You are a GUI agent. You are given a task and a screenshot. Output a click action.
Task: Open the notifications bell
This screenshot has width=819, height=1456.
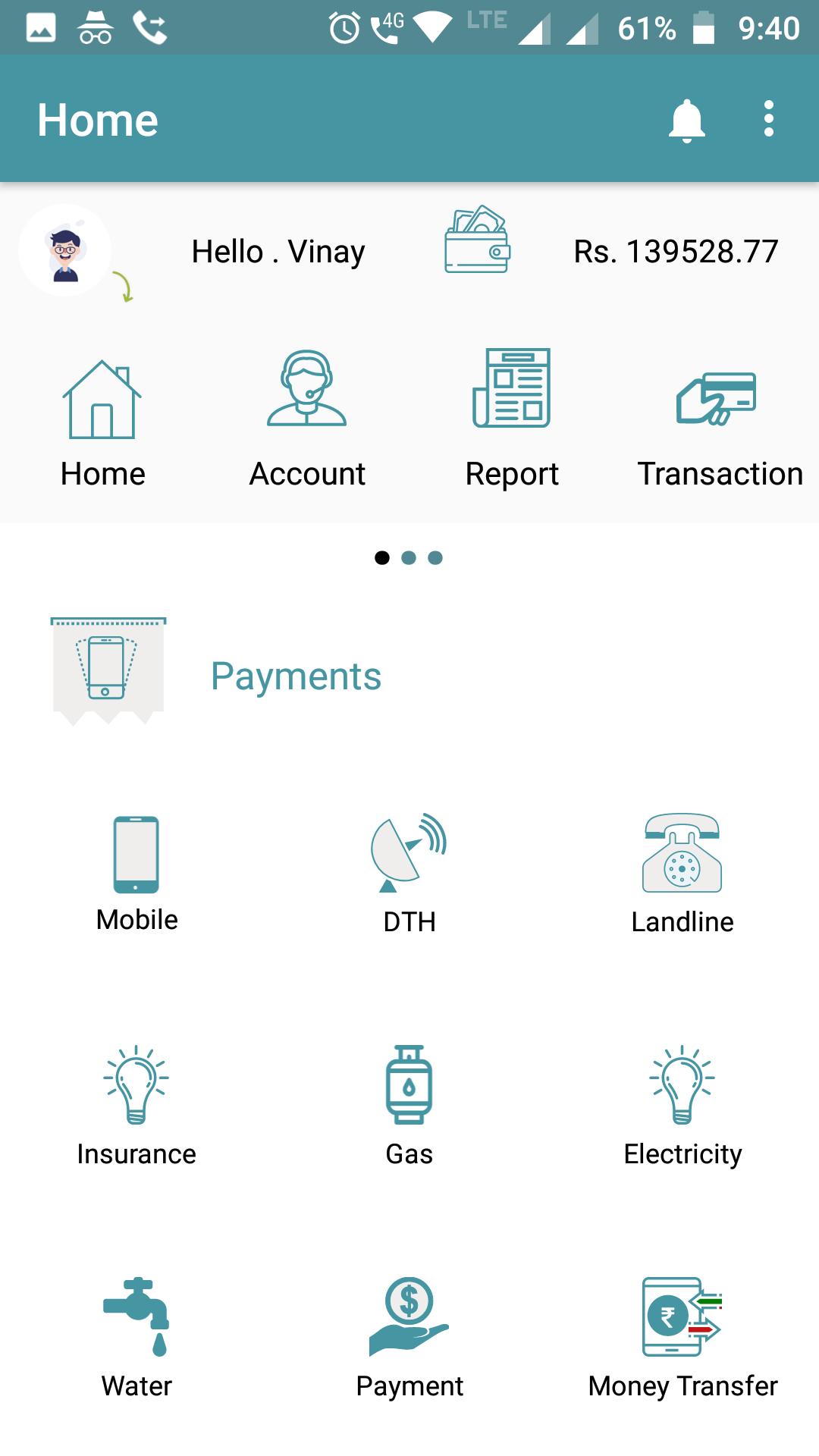click(x=686, y=120)
